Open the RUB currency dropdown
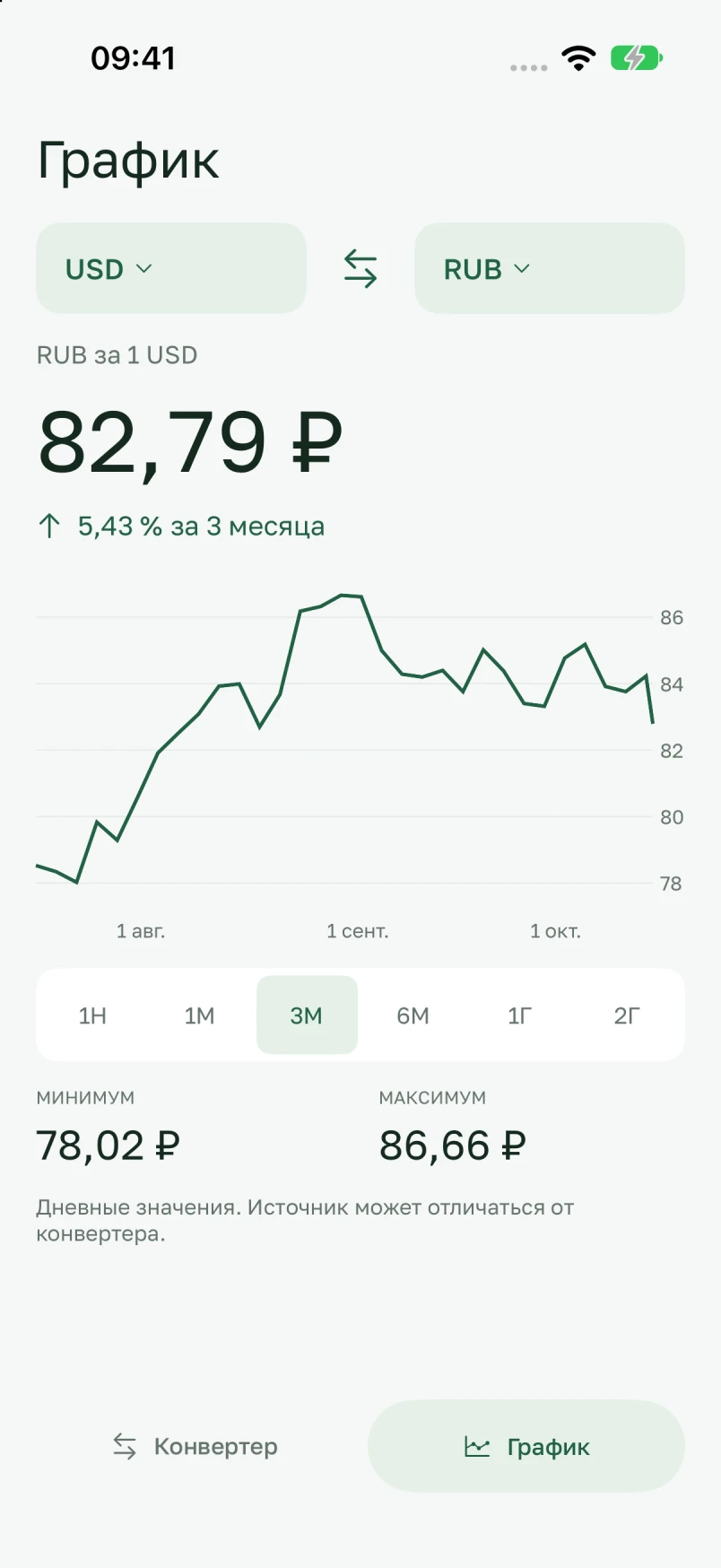 [x=550, y=268]
